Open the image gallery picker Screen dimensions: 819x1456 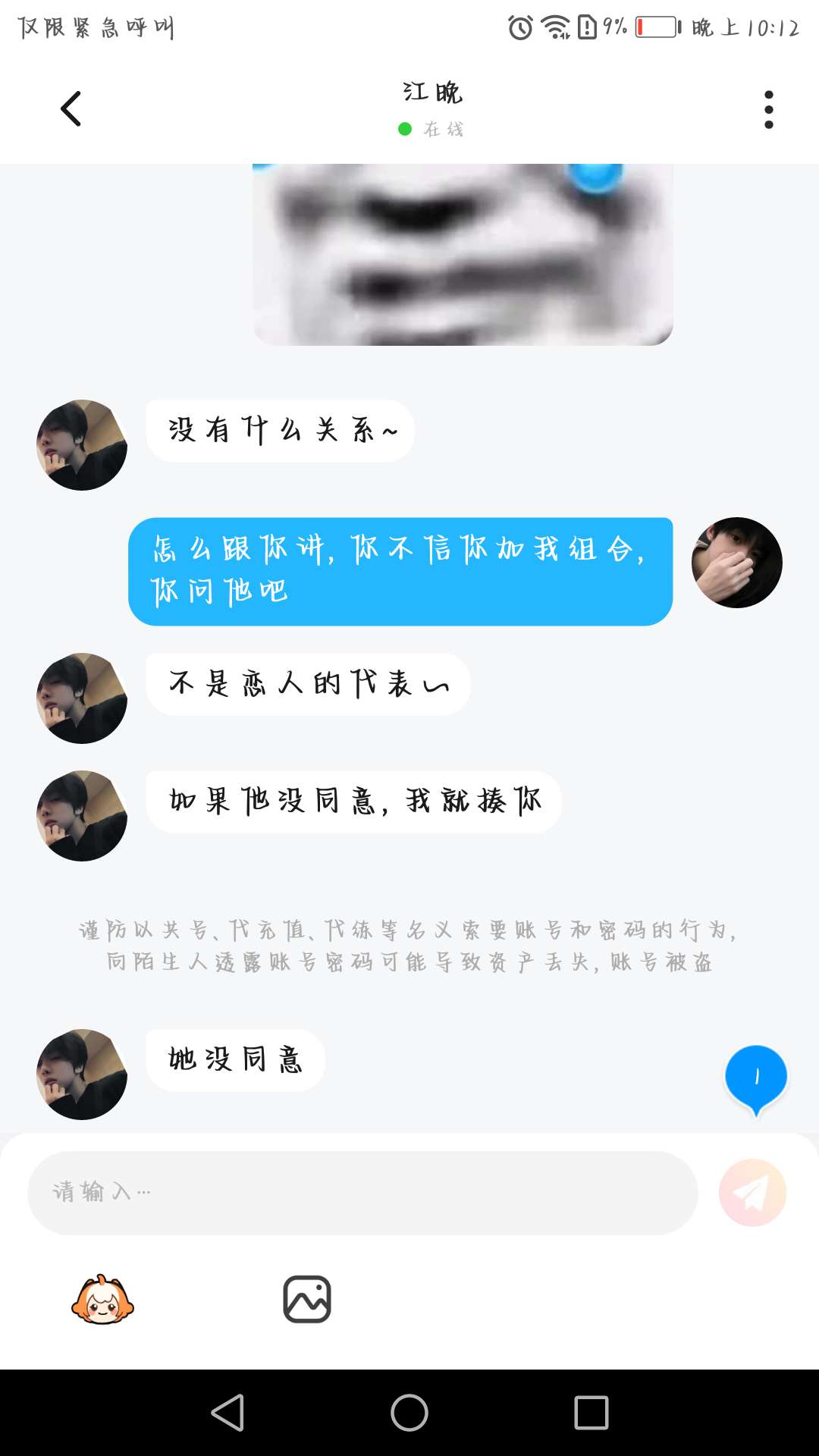tap(307, 1300)
